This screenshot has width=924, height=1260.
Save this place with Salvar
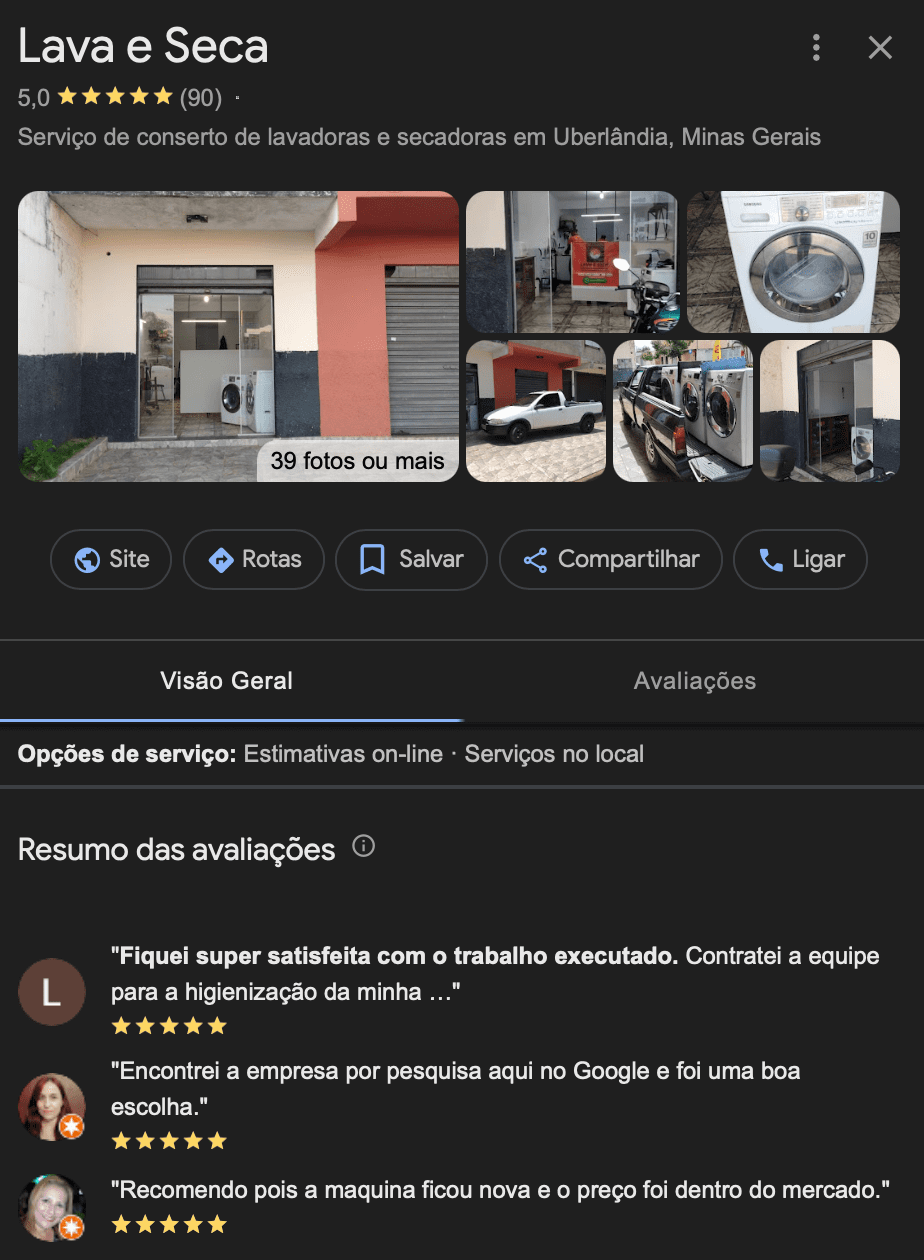click(411, 559)
